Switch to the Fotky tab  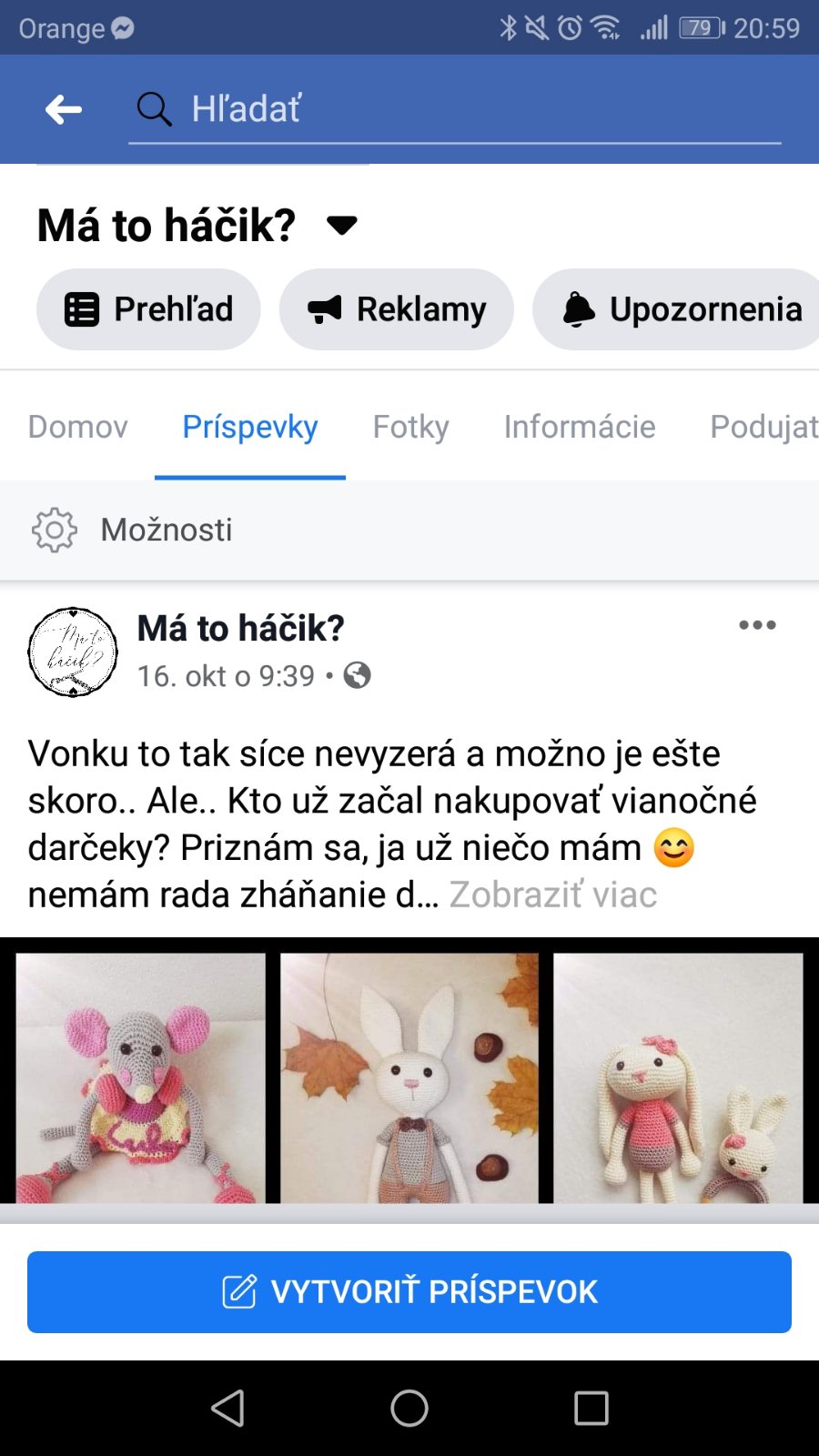click(x=410, y=427)
